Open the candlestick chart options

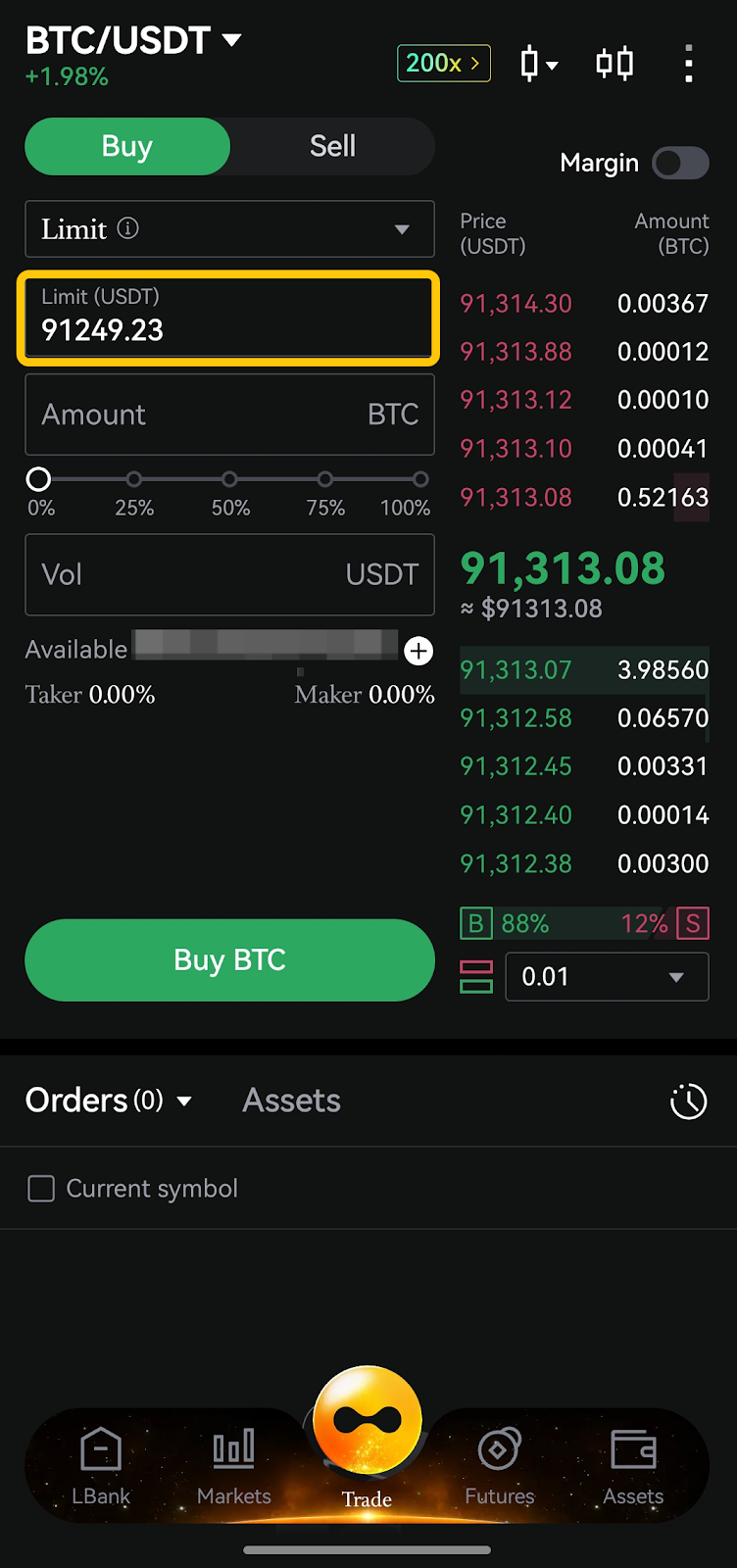538,65
